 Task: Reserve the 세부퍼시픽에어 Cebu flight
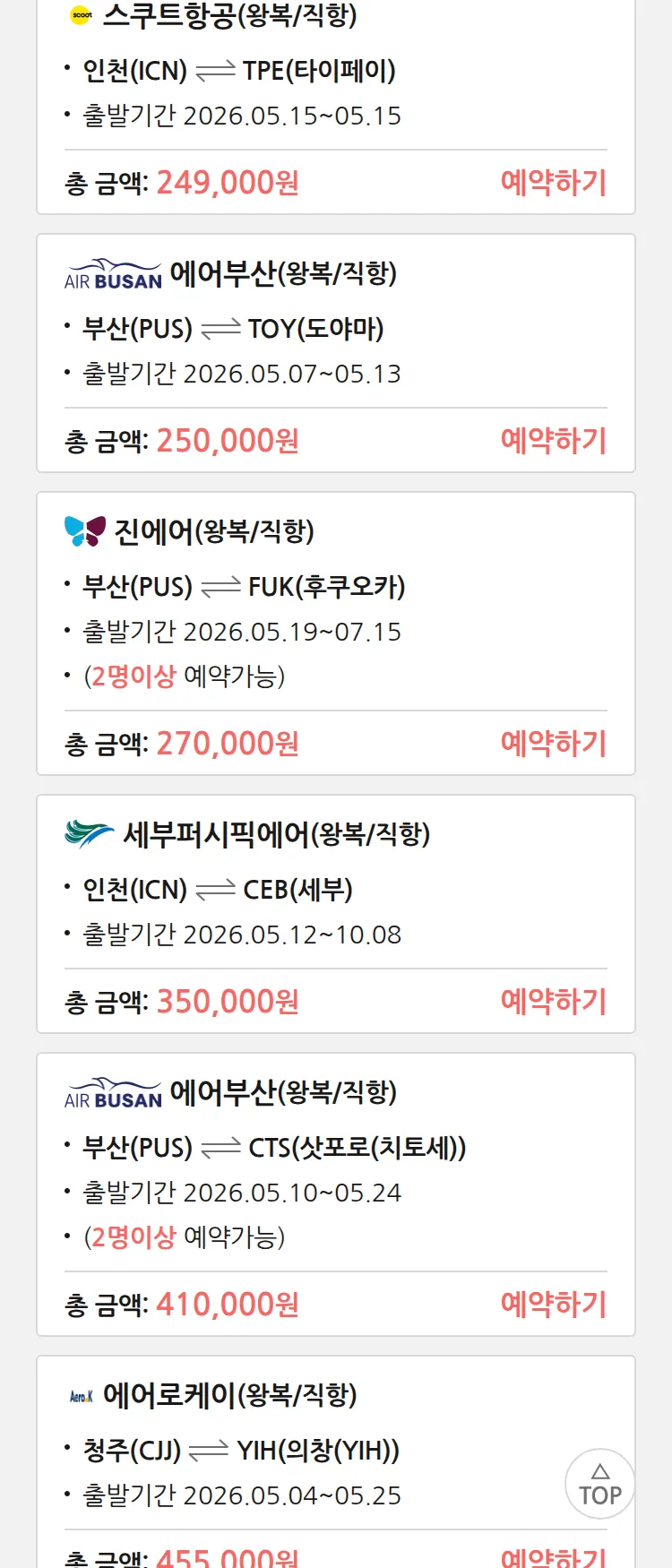point(553,1002)
